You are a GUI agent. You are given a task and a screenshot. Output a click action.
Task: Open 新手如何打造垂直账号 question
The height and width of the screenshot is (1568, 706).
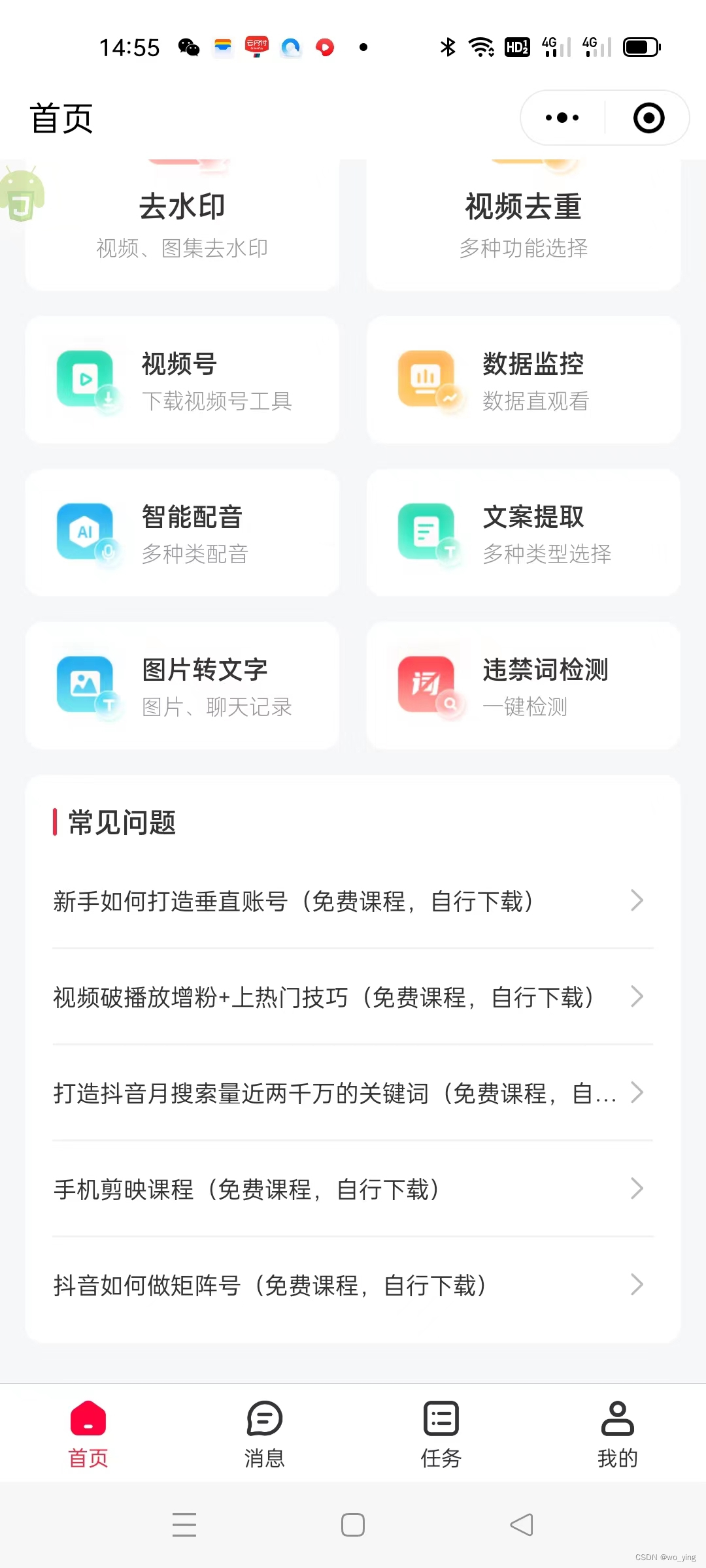[353, 901]
